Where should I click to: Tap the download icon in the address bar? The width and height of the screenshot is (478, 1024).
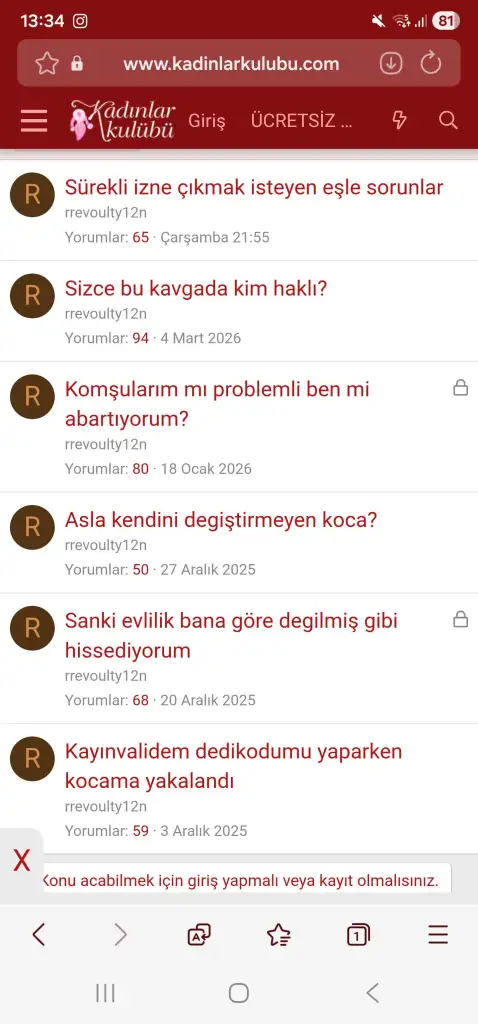(390, 63)
